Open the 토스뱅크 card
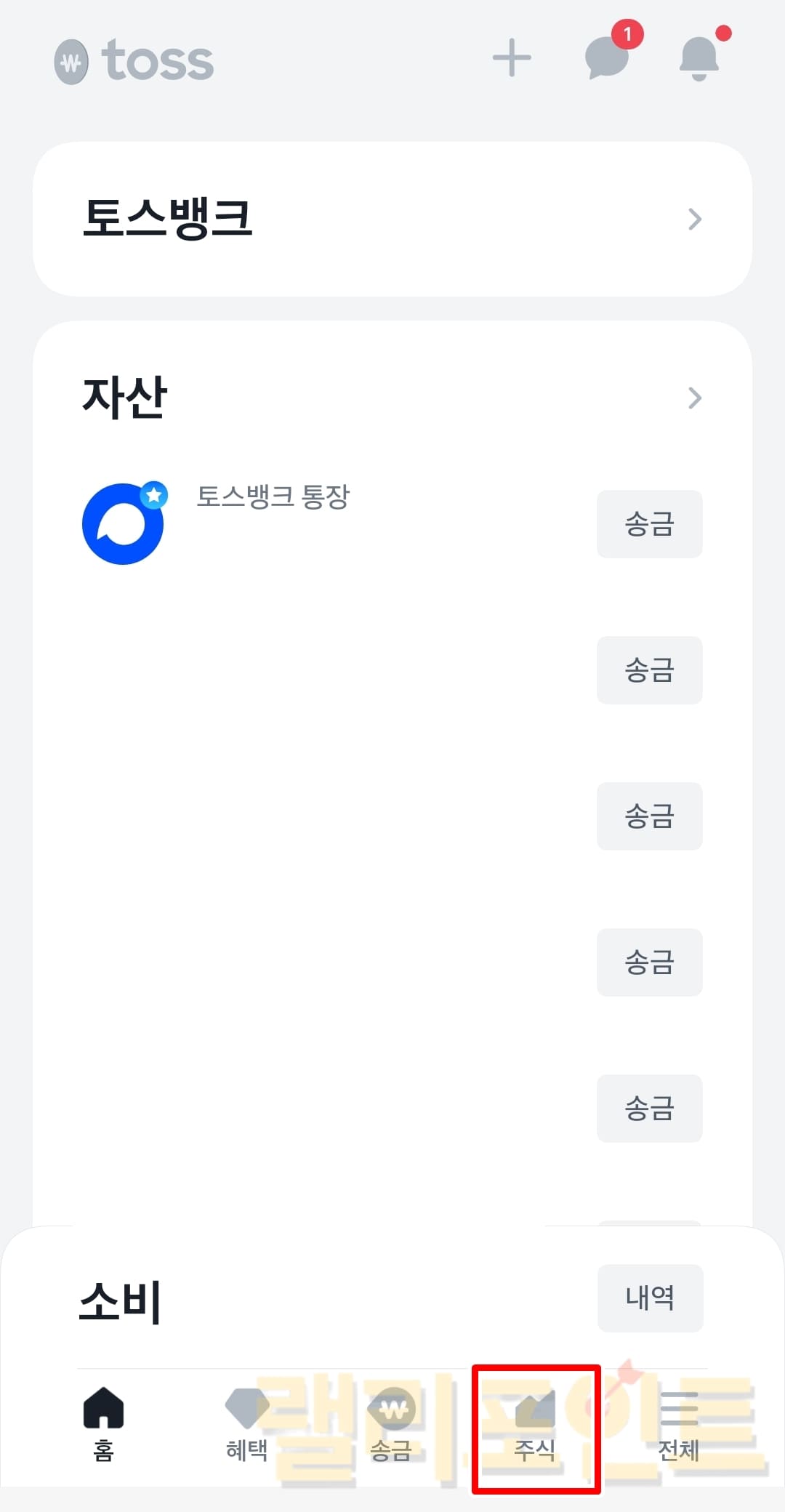The width and height of the screenshot is (785, 1512). pyautogui.click(x=392, y=219)
